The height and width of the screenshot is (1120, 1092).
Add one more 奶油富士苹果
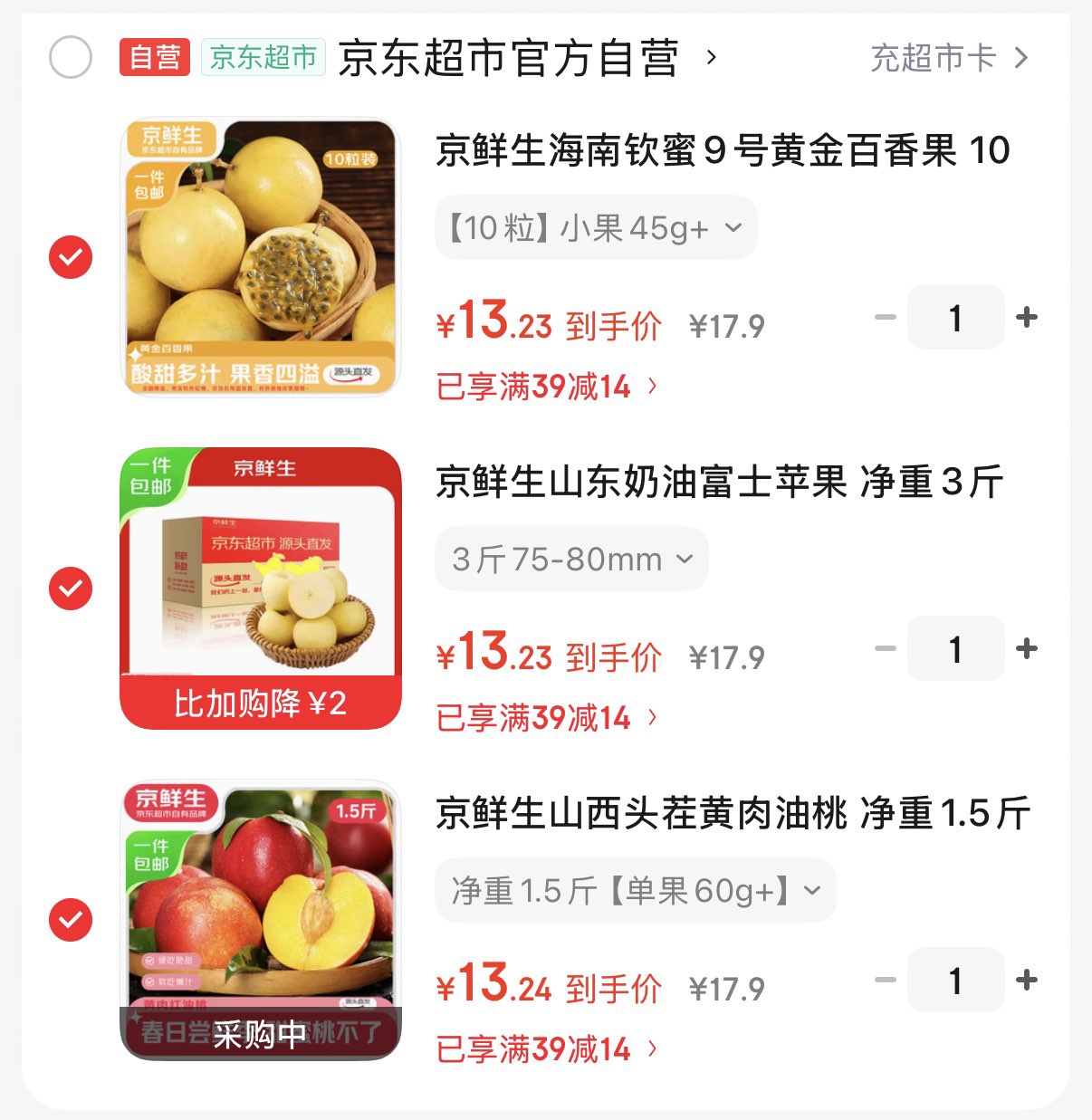pyautogui.click(x=1027, y=649)
